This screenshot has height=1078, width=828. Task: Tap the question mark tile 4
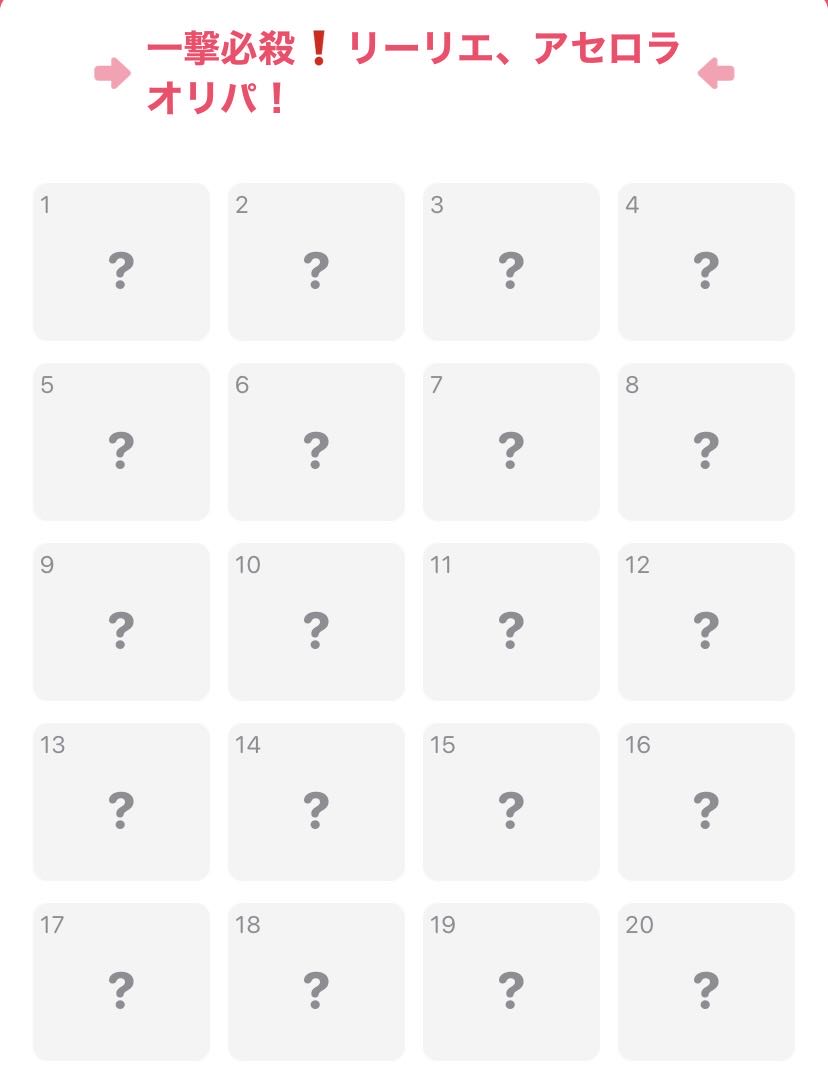(706, 262)
